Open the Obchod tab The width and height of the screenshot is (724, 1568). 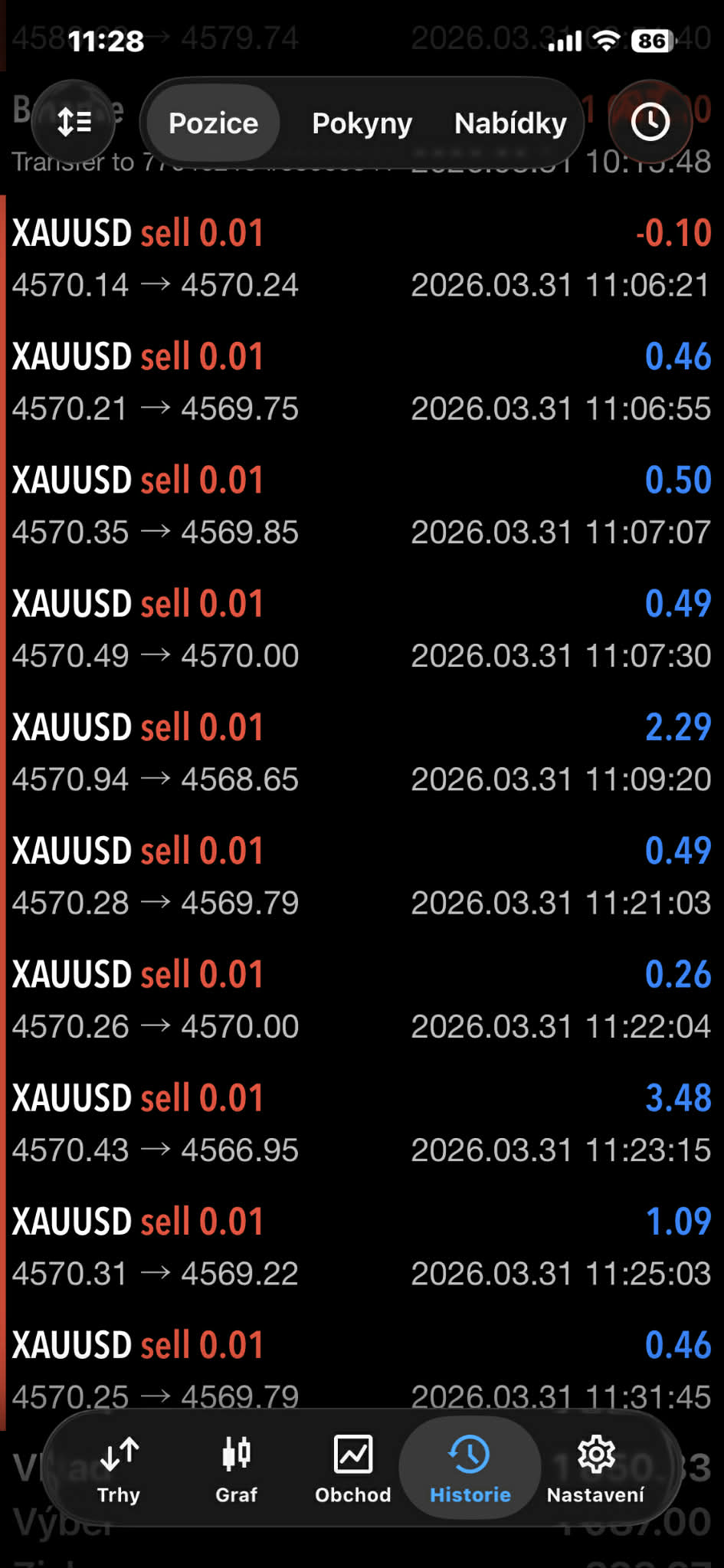[353, 1468]
